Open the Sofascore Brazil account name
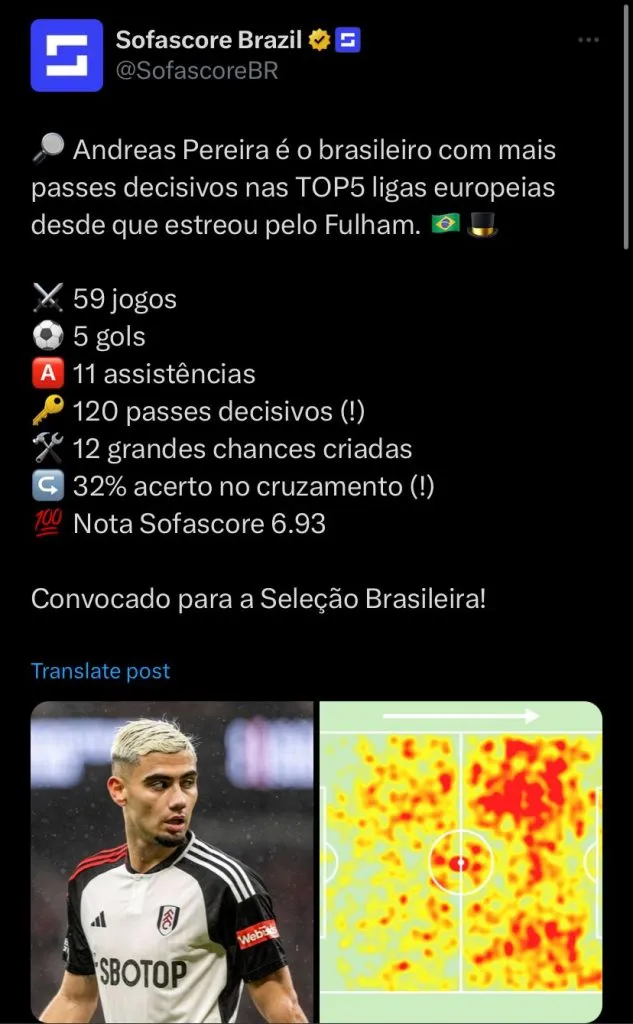633x1024 pixels. pyautogui.click(x=209, y=41)
